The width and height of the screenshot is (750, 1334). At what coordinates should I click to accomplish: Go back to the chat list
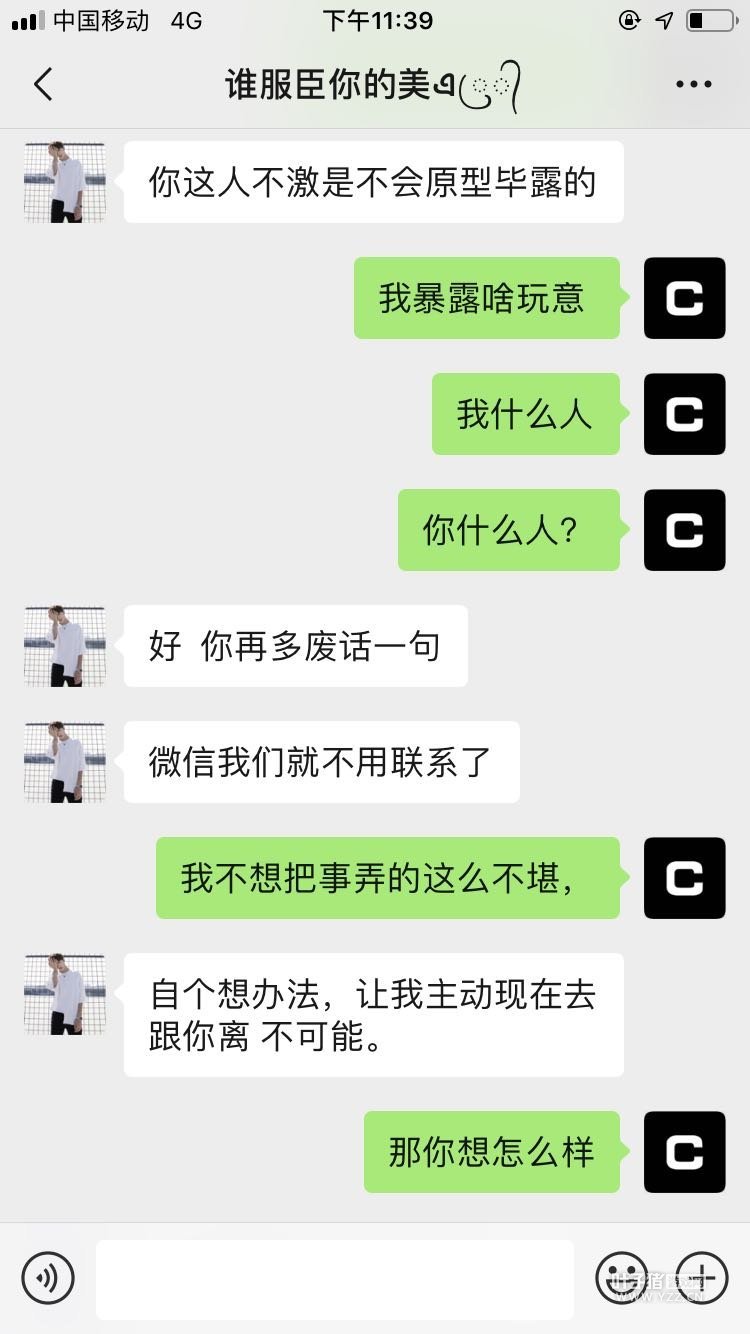click(x=42, y=85)
